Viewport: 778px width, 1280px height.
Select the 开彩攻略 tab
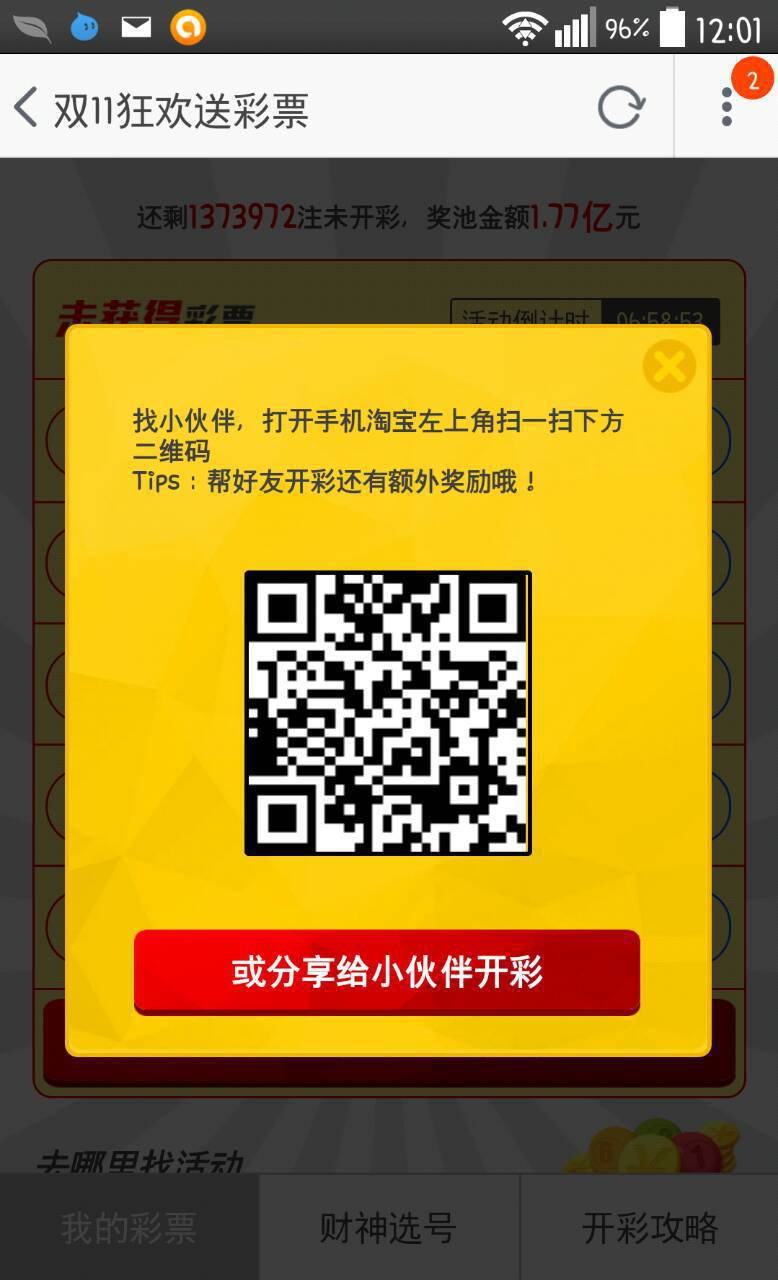click(650, 1227)
